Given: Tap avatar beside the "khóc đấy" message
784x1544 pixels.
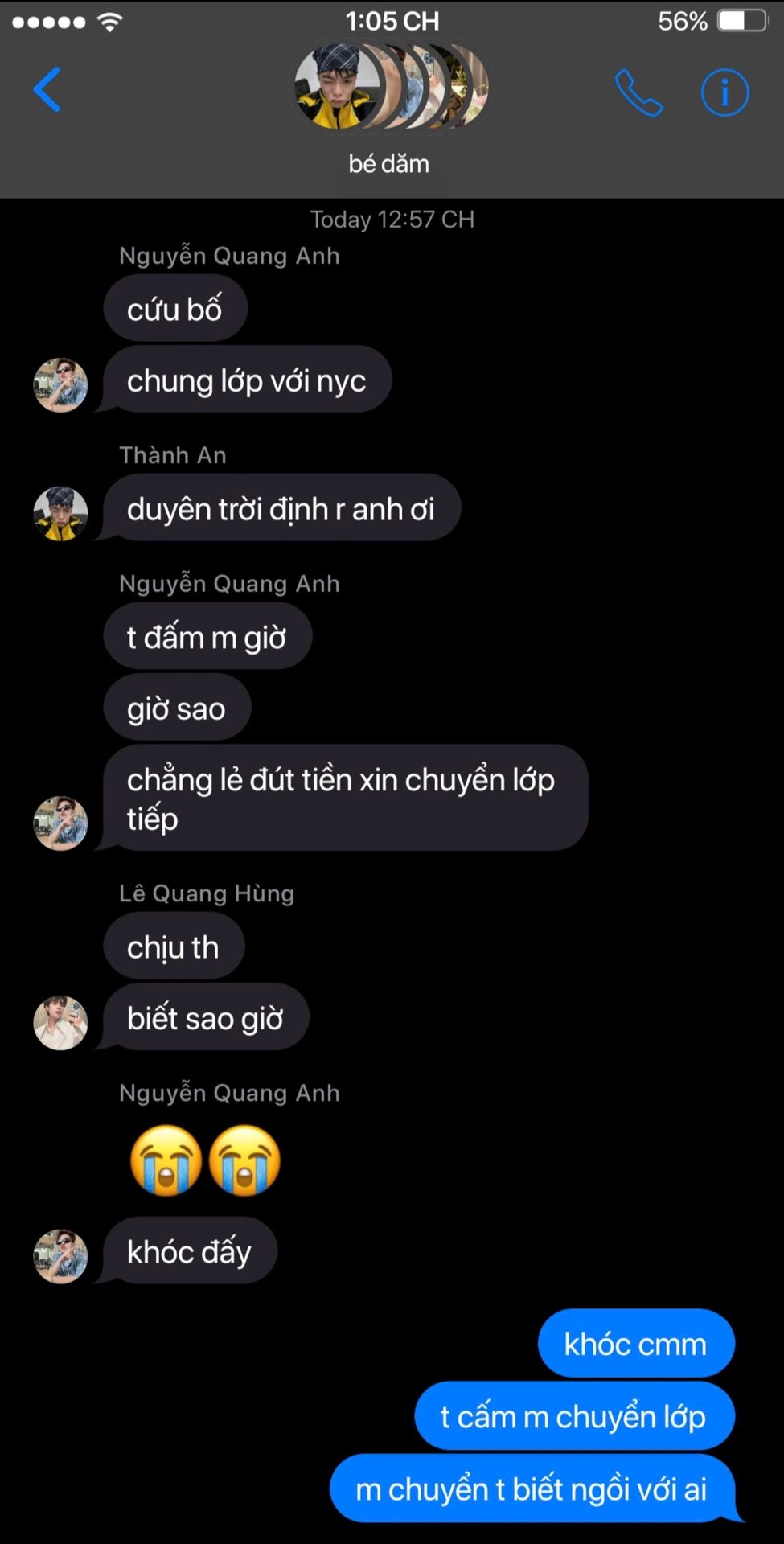Looking at the screenshot, I should [x=60, y=1256].
